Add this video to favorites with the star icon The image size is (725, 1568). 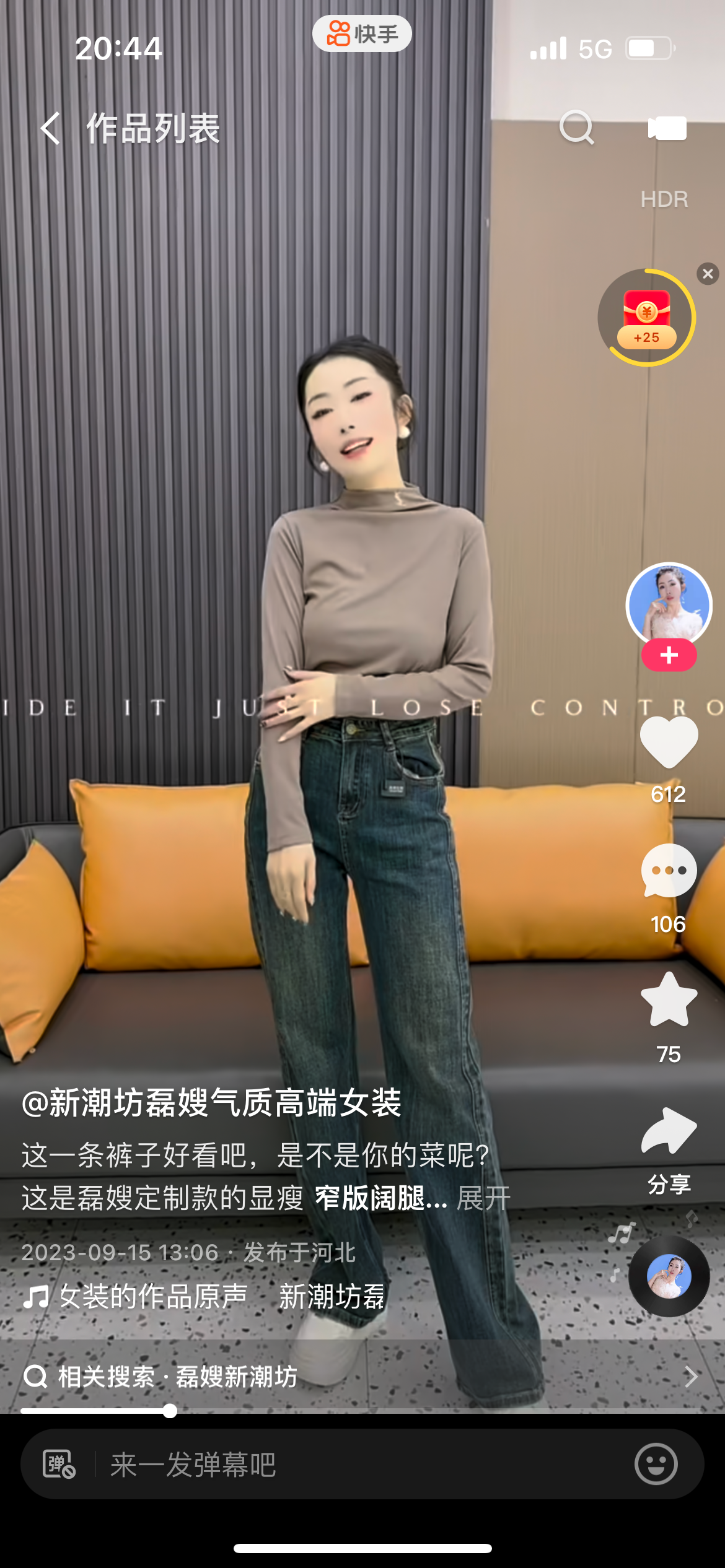click(669, 1000)
